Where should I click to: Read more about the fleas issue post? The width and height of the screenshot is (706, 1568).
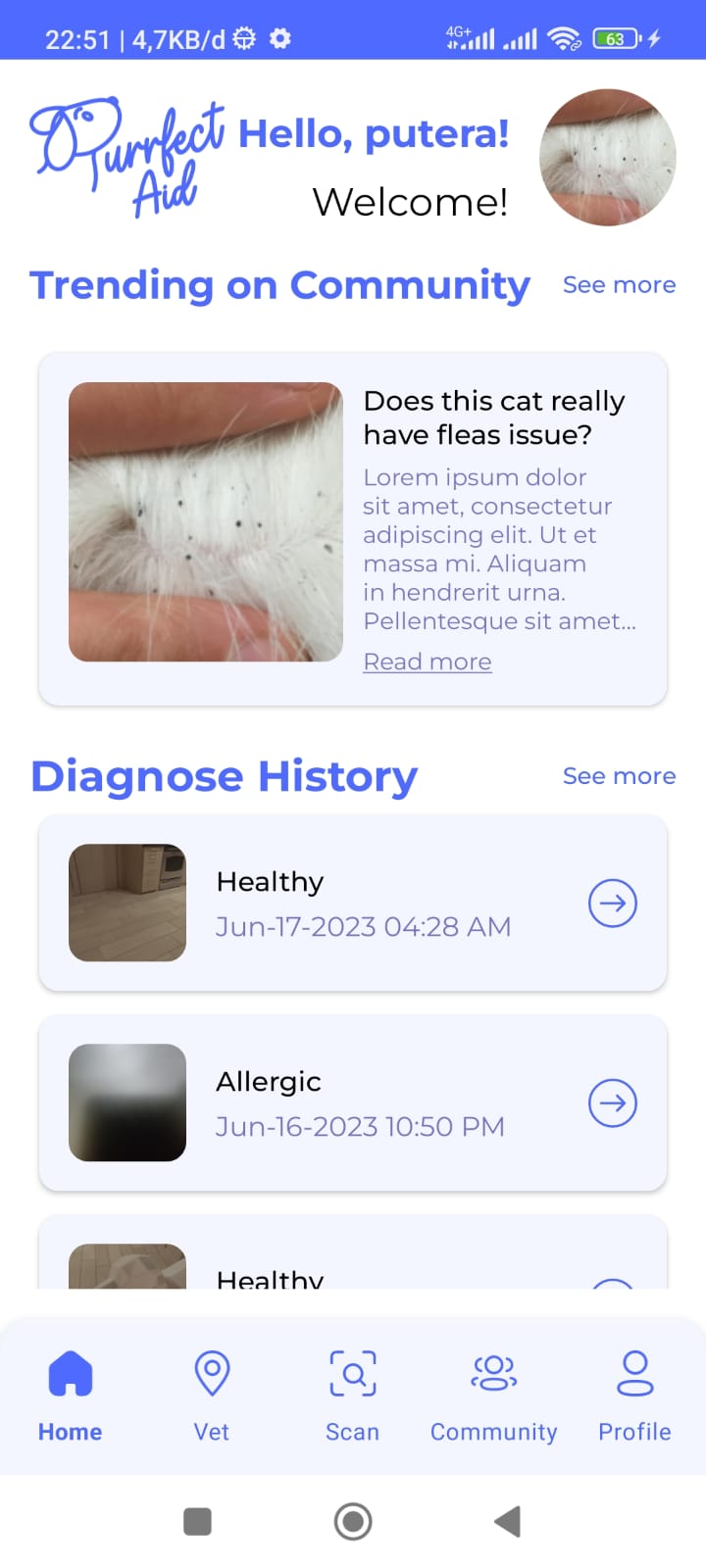pos(428,661)
